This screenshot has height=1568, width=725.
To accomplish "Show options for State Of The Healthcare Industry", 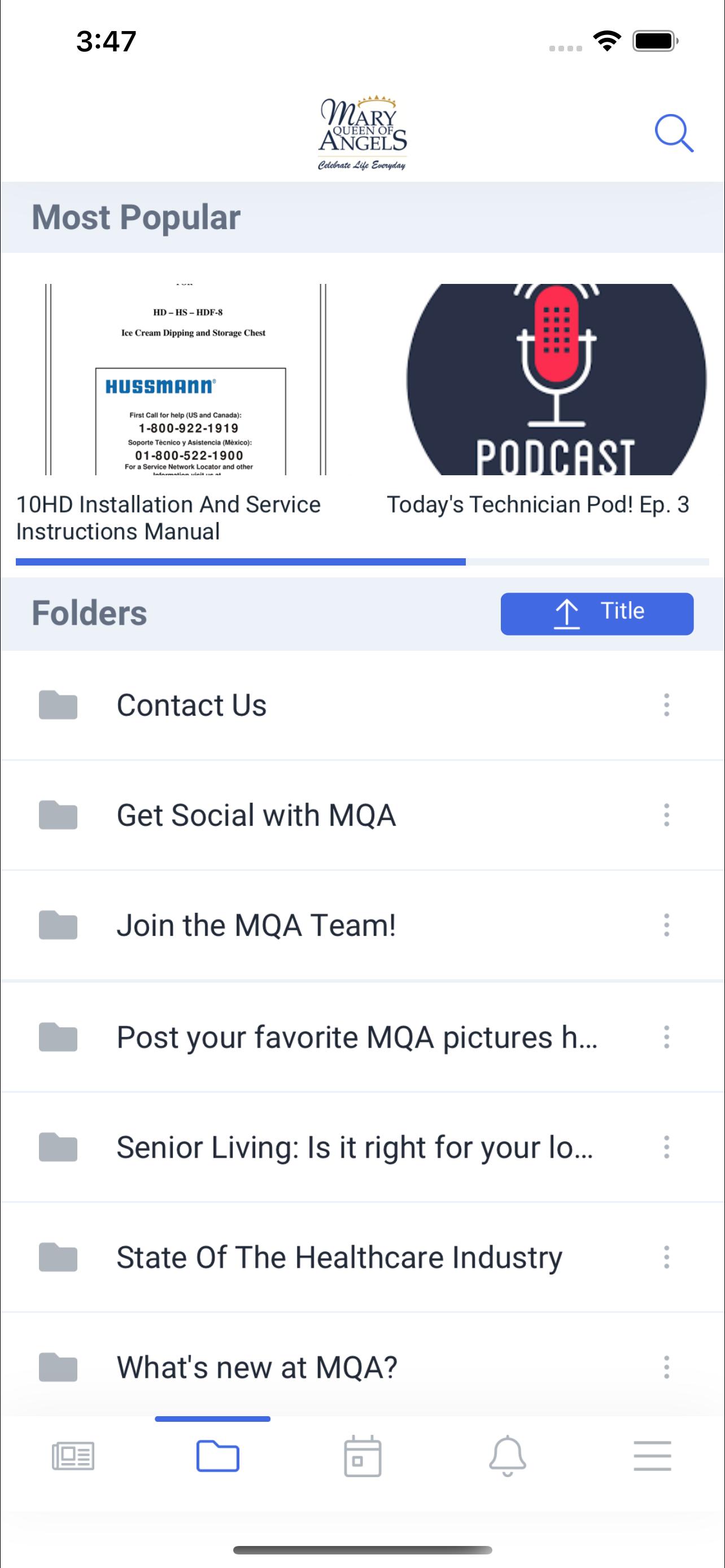I will tap(667, 1258).
